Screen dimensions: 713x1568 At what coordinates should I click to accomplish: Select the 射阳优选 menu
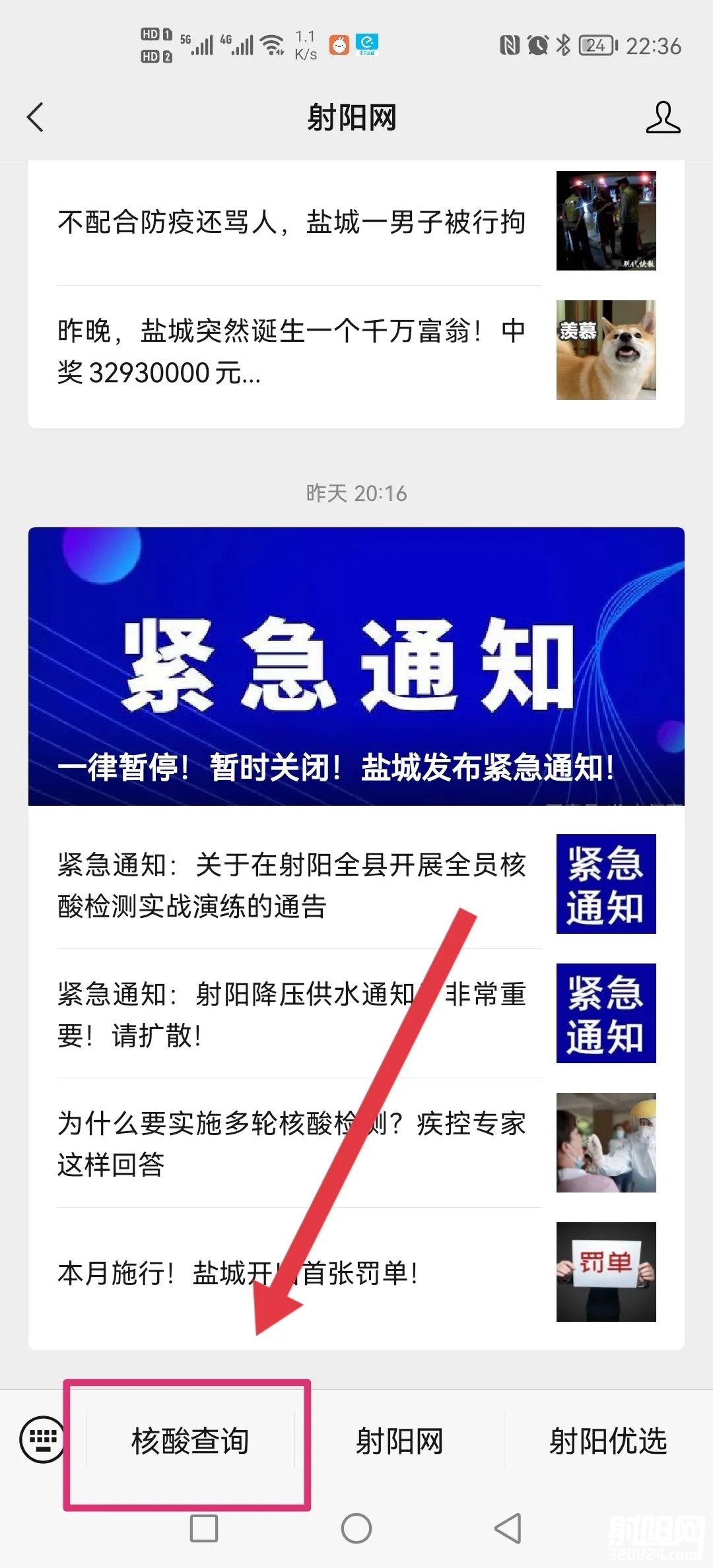click(607, 1441)
